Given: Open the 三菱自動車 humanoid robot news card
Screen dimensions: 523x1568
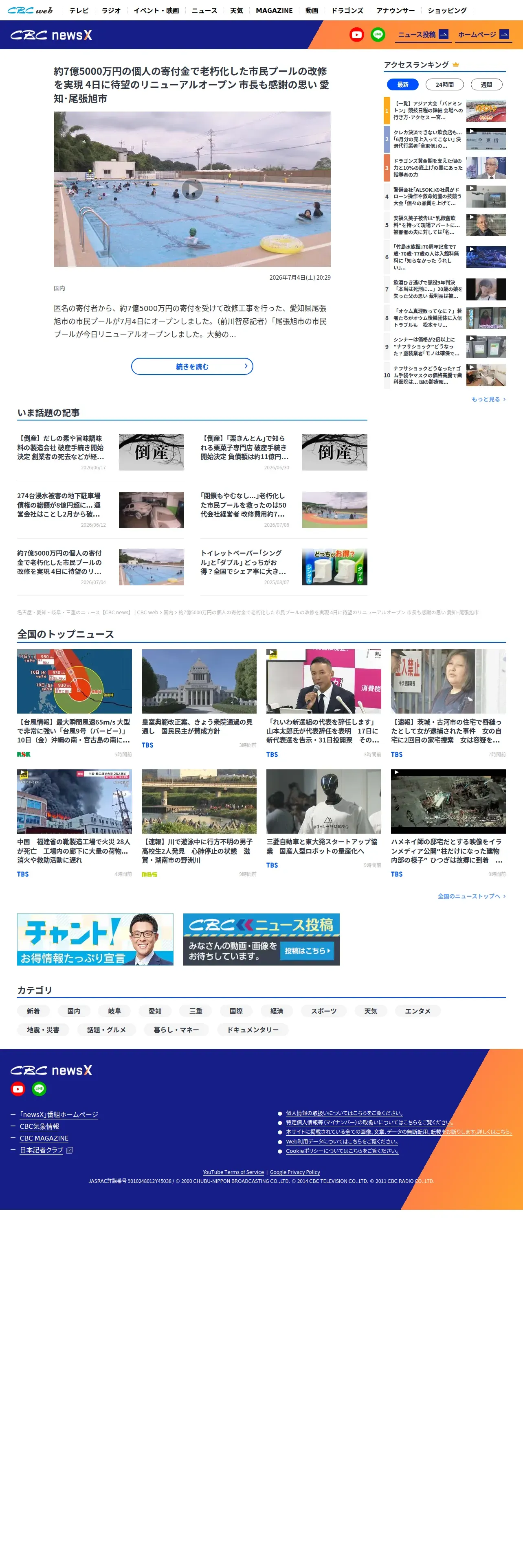Looking at the screenshot, I should click(x=323, y=819).
